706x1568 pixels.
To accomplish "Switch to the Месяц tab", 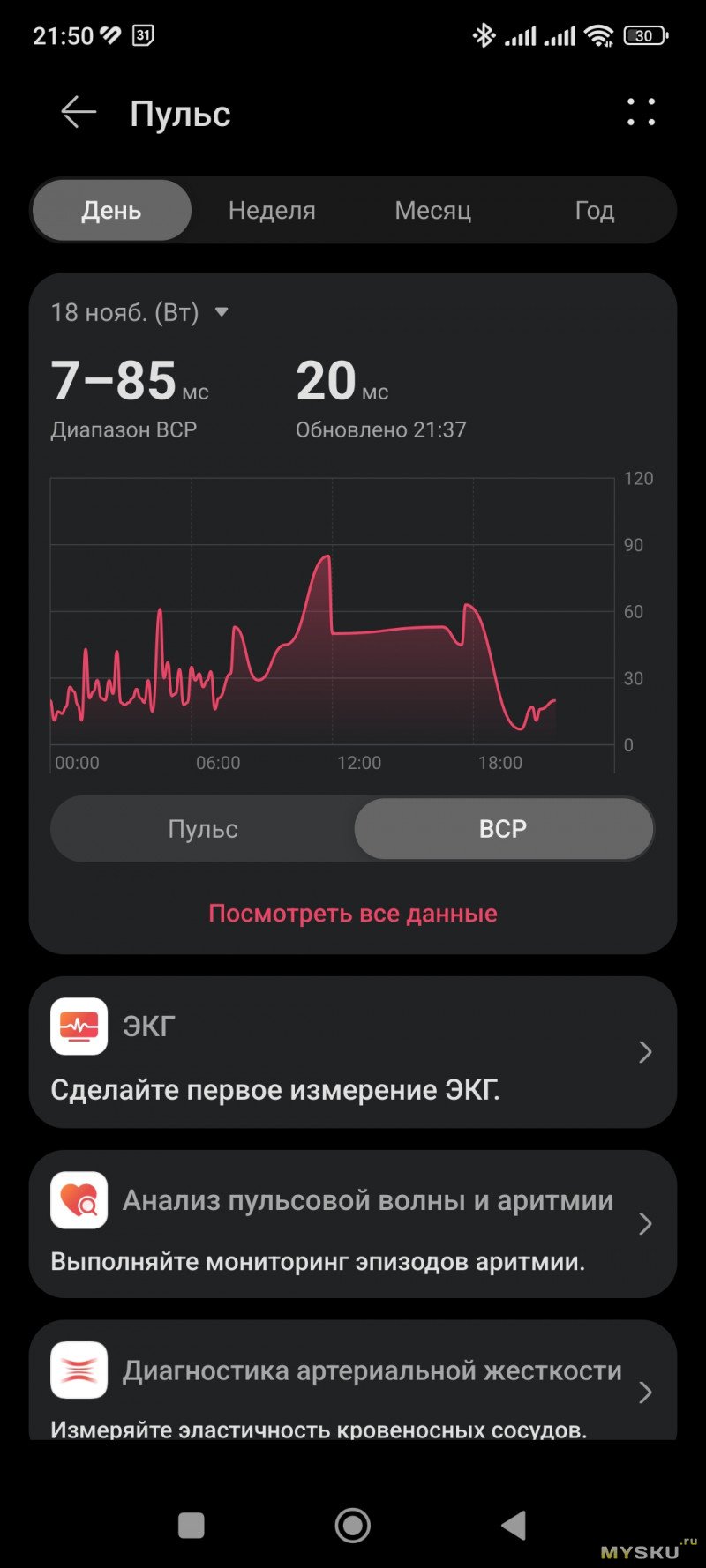I will coord(432,211).
